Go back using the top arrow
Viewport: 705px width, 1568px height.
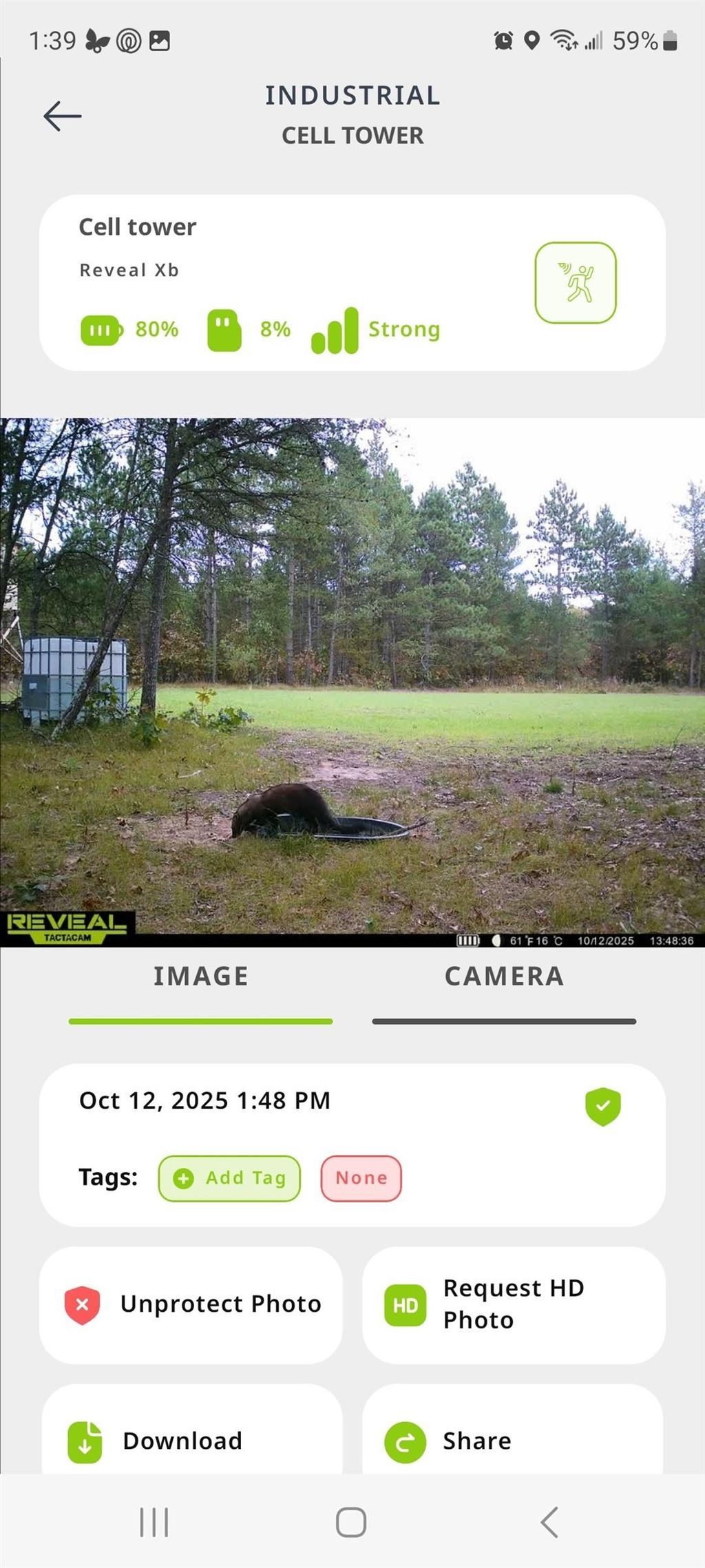coord(62,116)
